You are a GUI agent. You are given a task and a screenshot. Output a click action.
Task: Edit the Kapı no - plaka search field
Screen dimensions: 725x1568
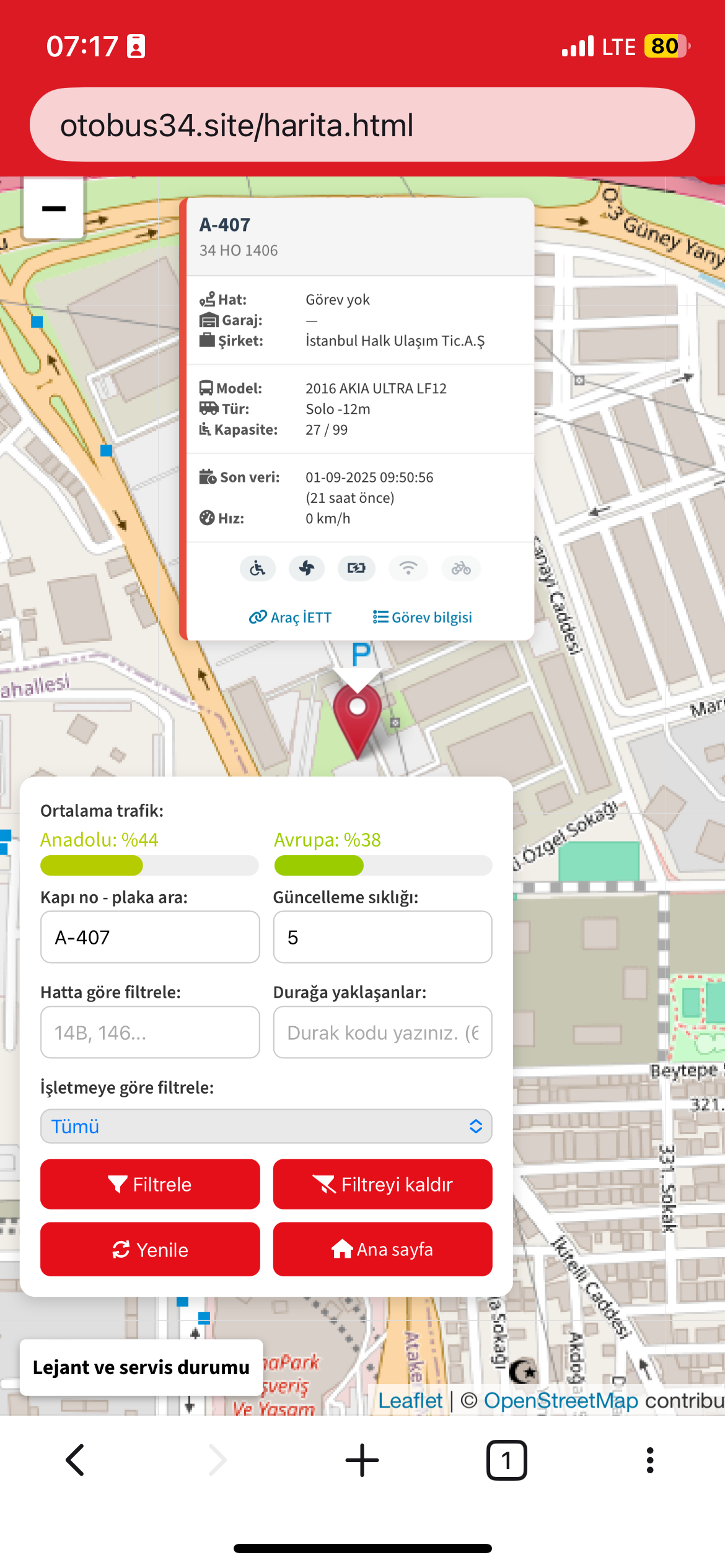150,937
